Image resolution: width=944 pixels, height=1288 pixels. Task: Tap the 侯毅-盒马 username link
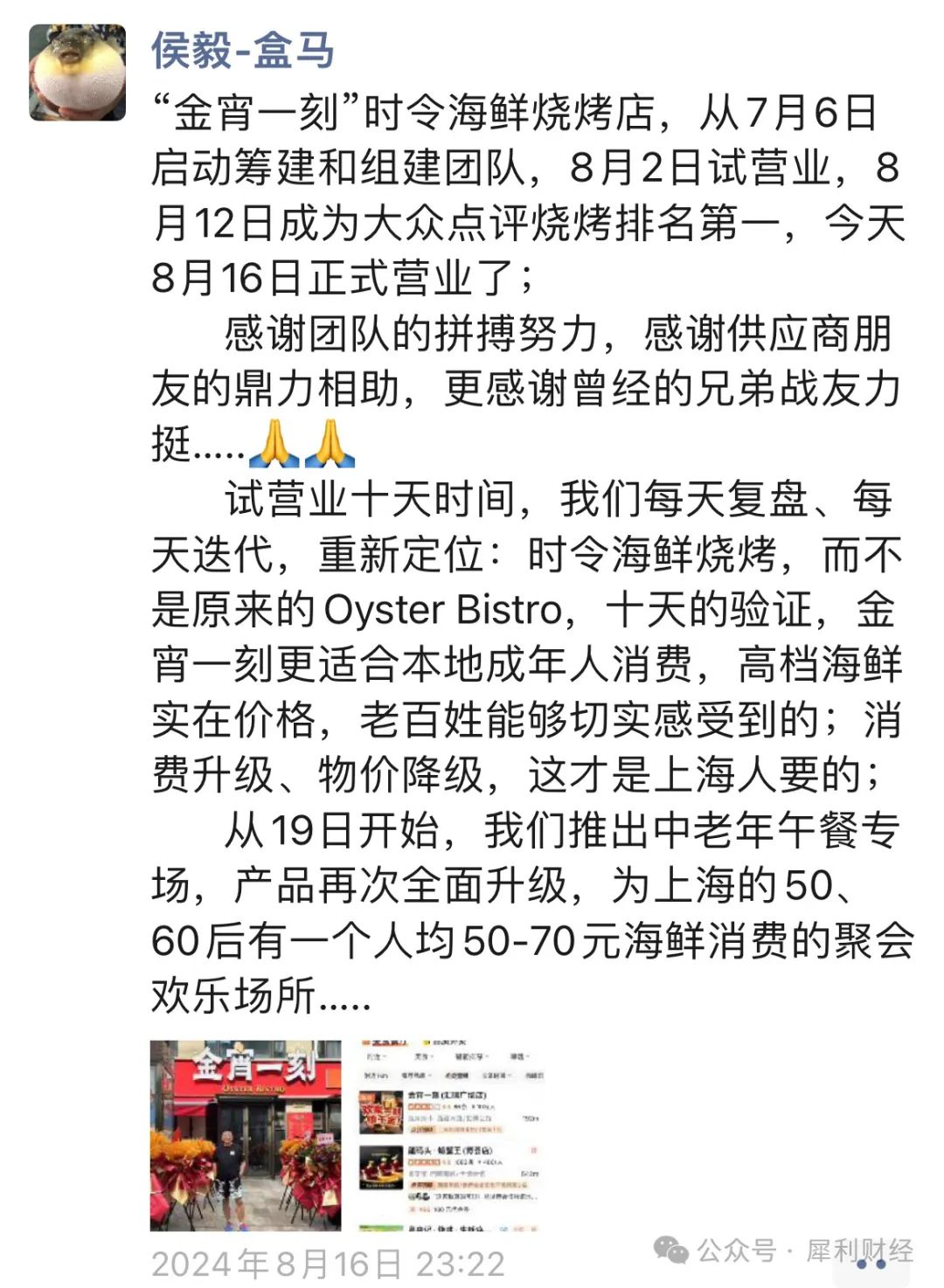click(x=242, y=49)
